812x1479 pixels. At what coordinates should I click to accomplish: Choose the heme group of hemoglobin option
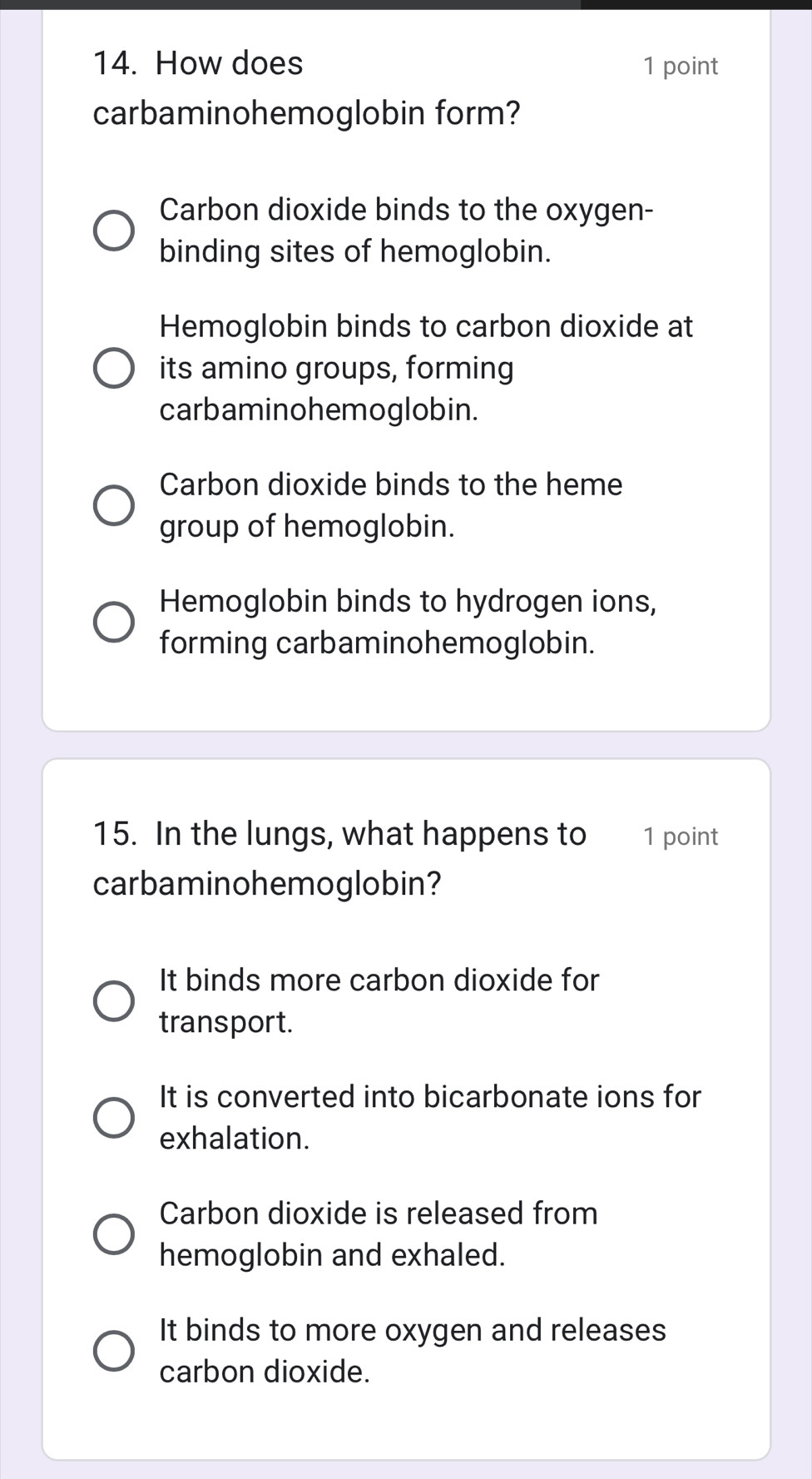[113, 504]
